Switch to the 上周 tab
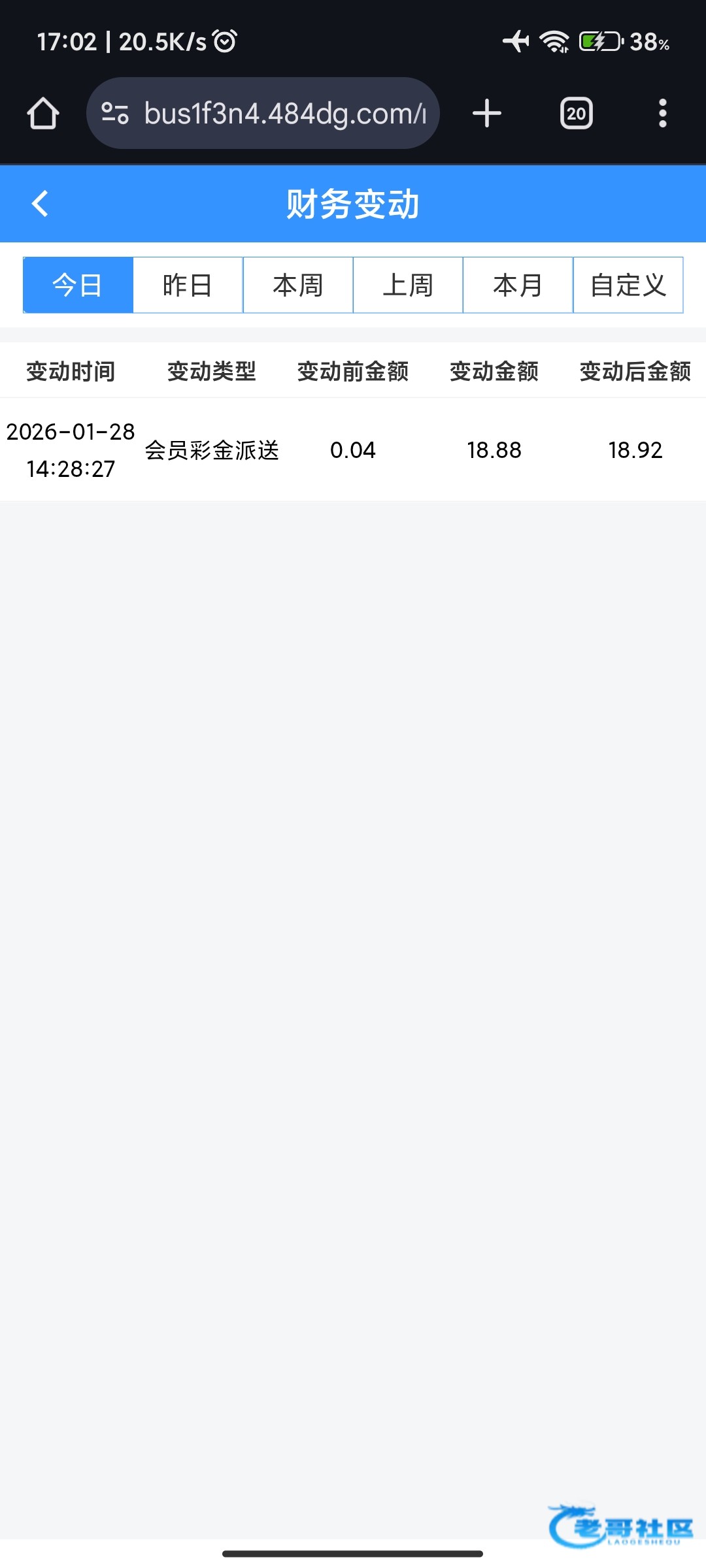 (408, 286)
